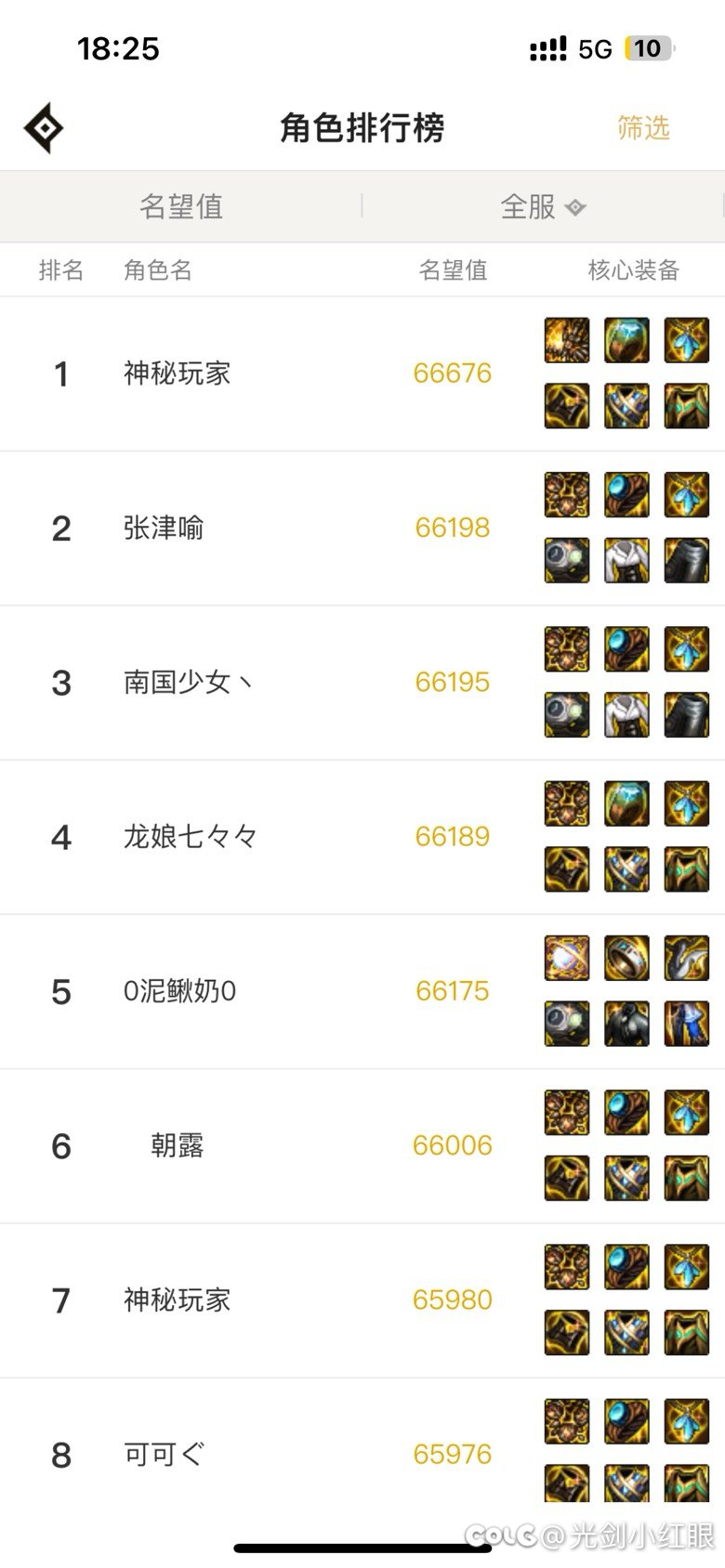Open rank 7 神秘玩家 with 65980 fame
Image resolution: width=725 pixels, height=1568 pixels.
pos(177,1300)
